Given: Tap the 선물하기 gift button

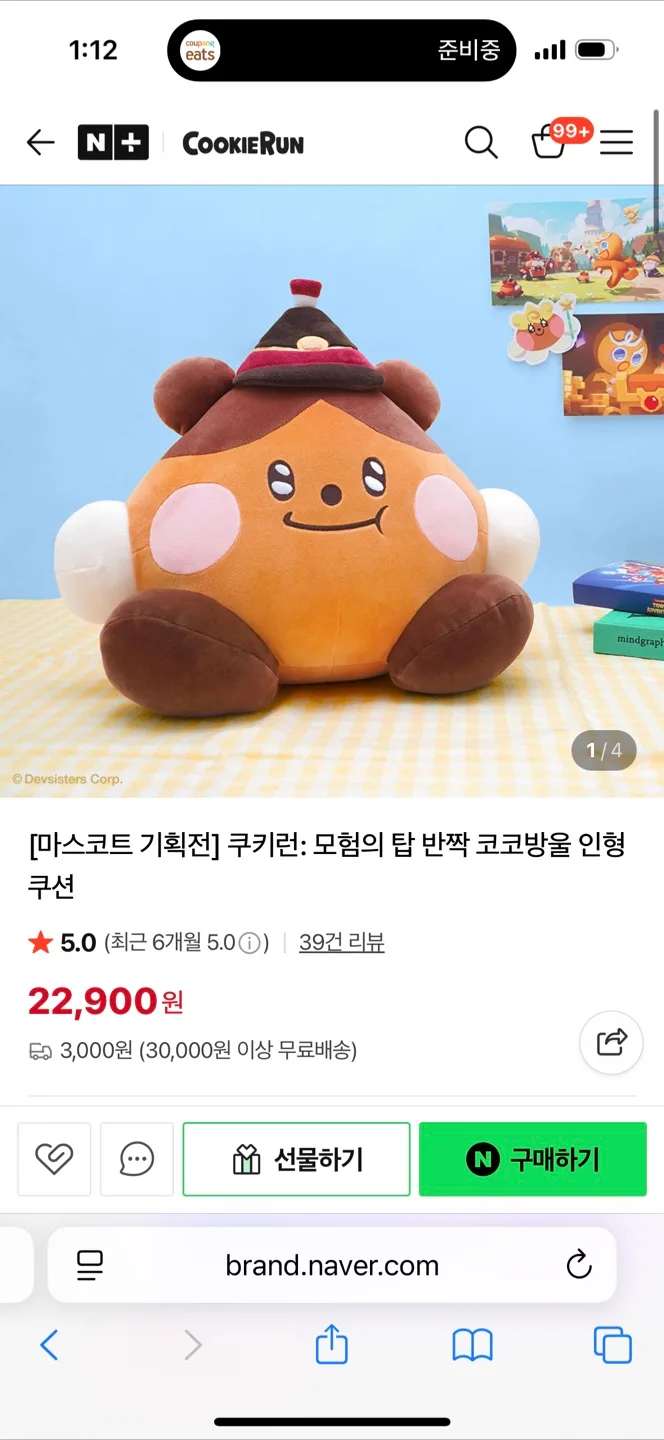Looking at the screenshot, I should (296, 1159).
